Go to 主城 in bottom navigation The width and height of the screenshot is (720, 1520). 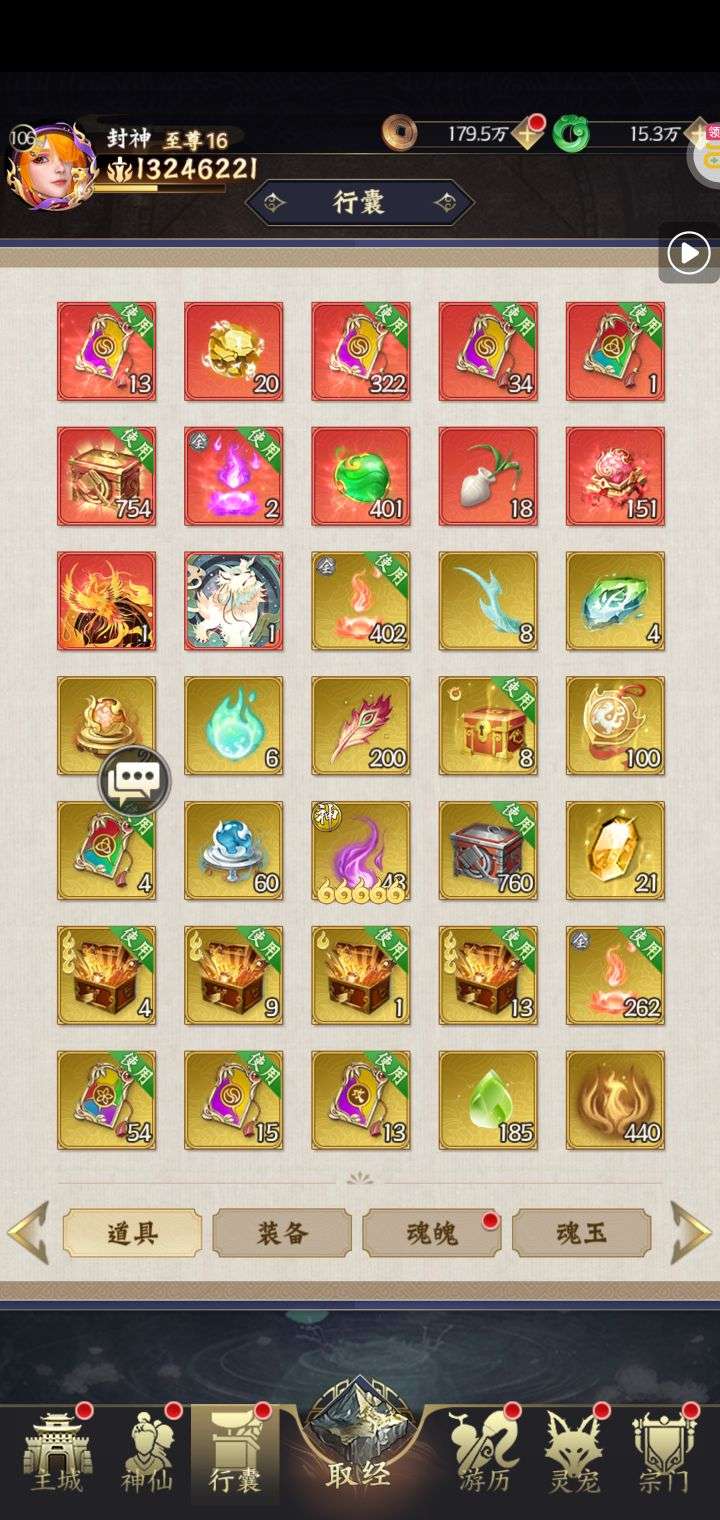[x=57, y=1453]
